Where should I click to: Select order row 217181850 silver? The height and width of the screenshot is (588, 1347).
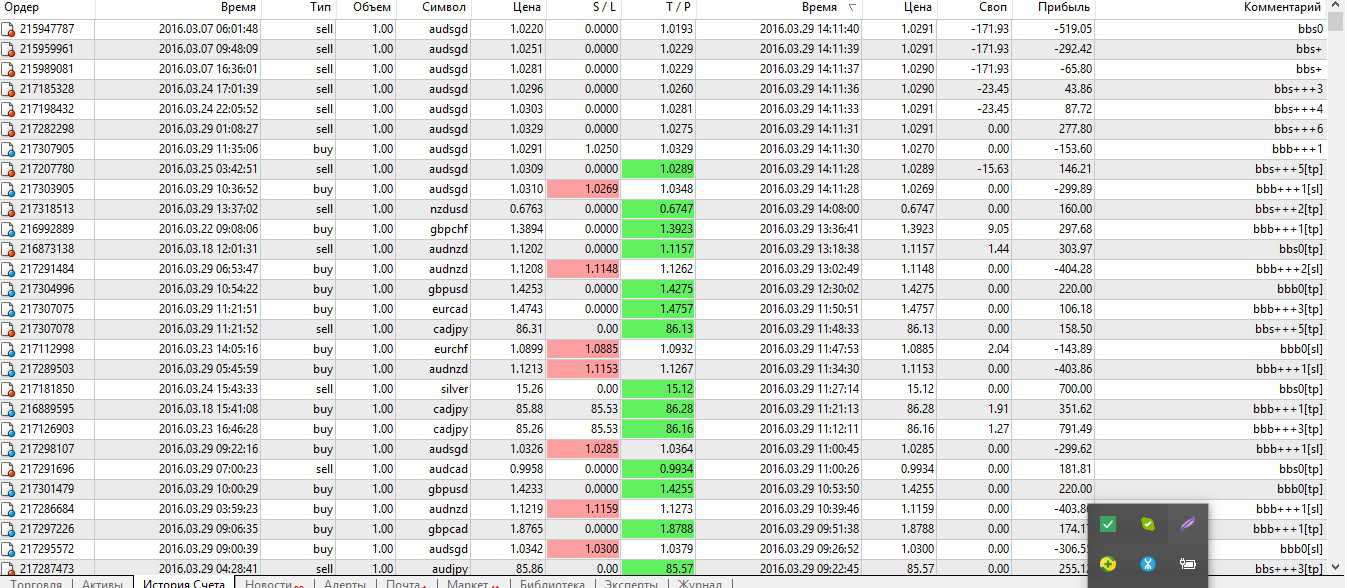click(x=46, y=389)
